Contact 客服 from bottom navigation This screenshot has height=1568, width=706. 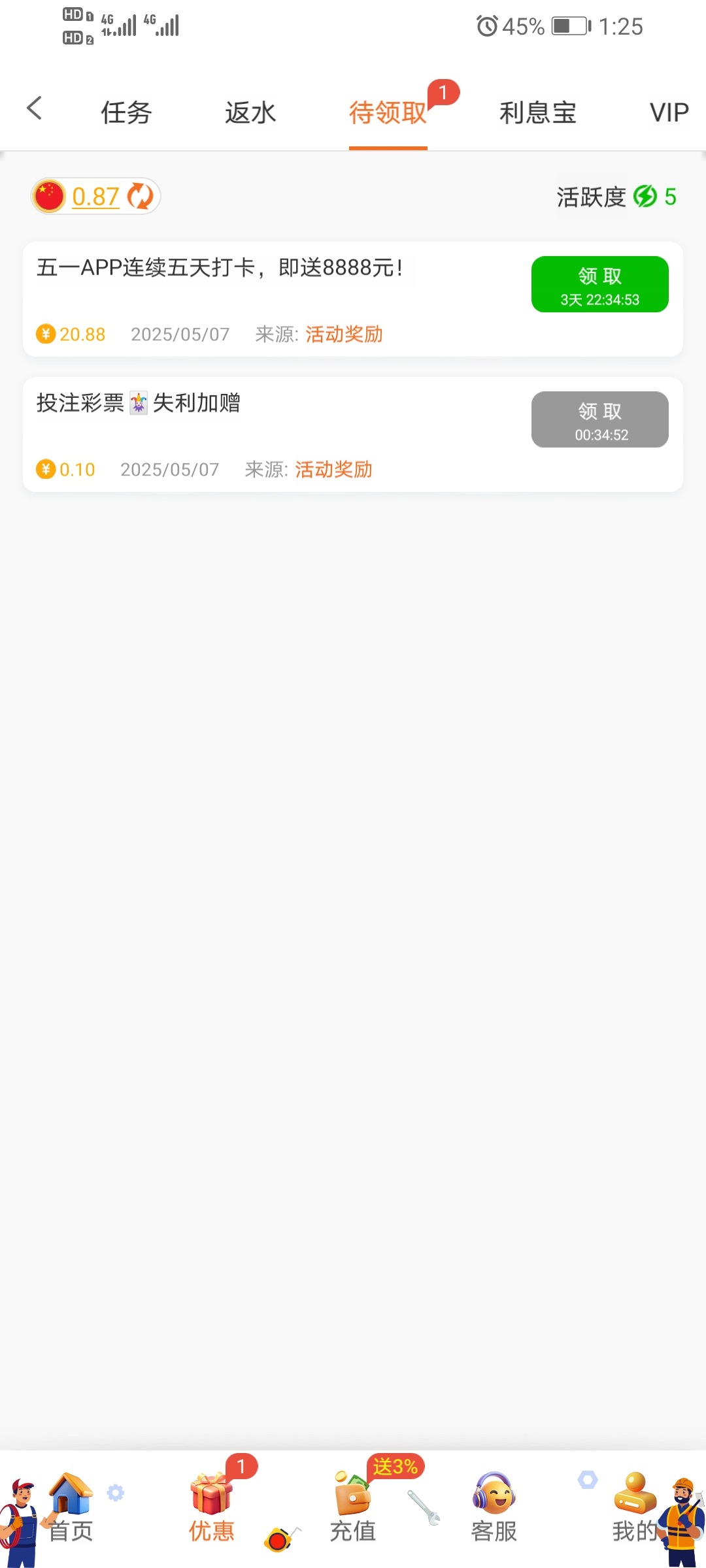point(494,1509)
